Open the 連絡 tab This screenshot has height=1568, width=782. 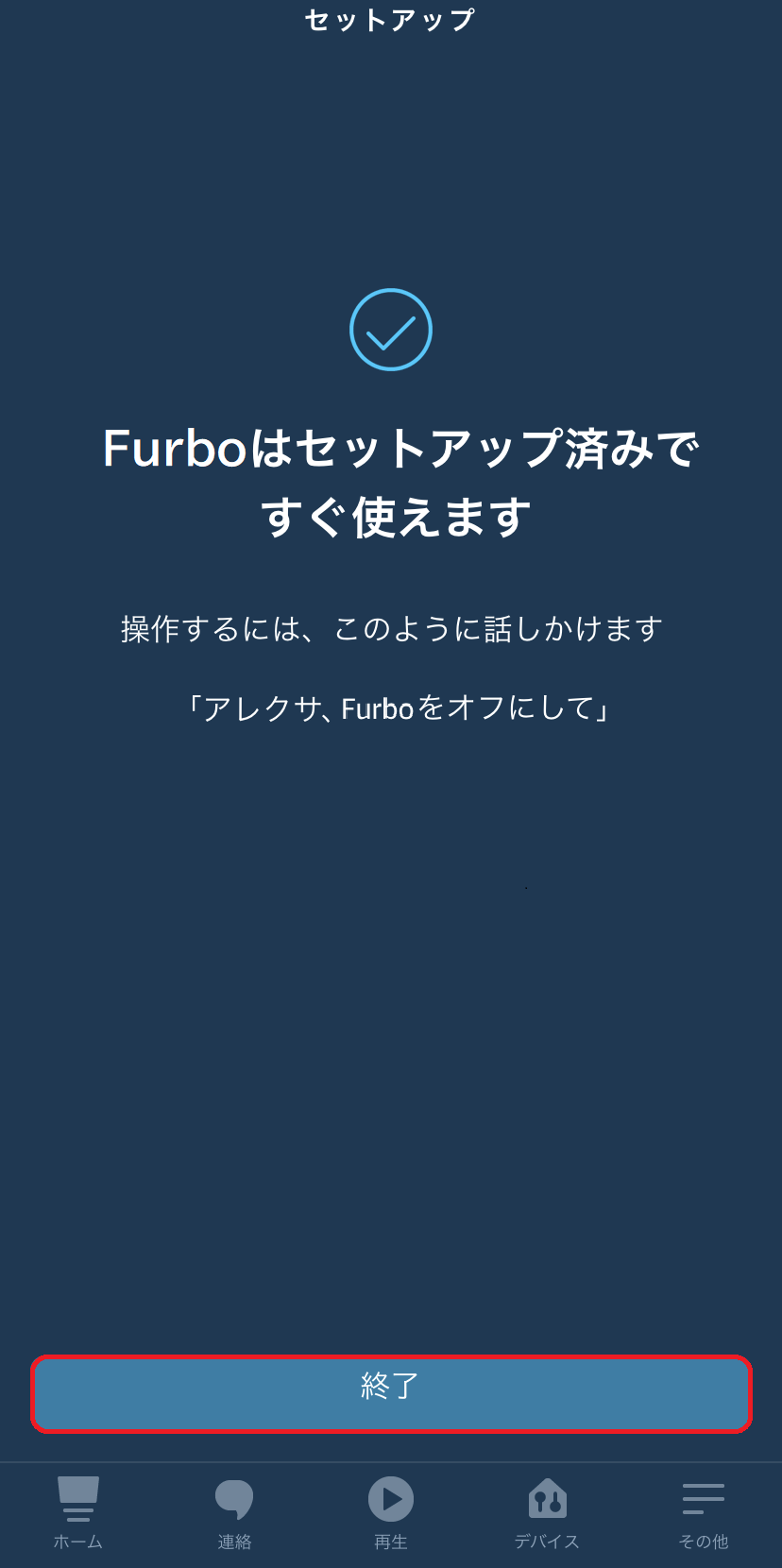coord(234,1512)
